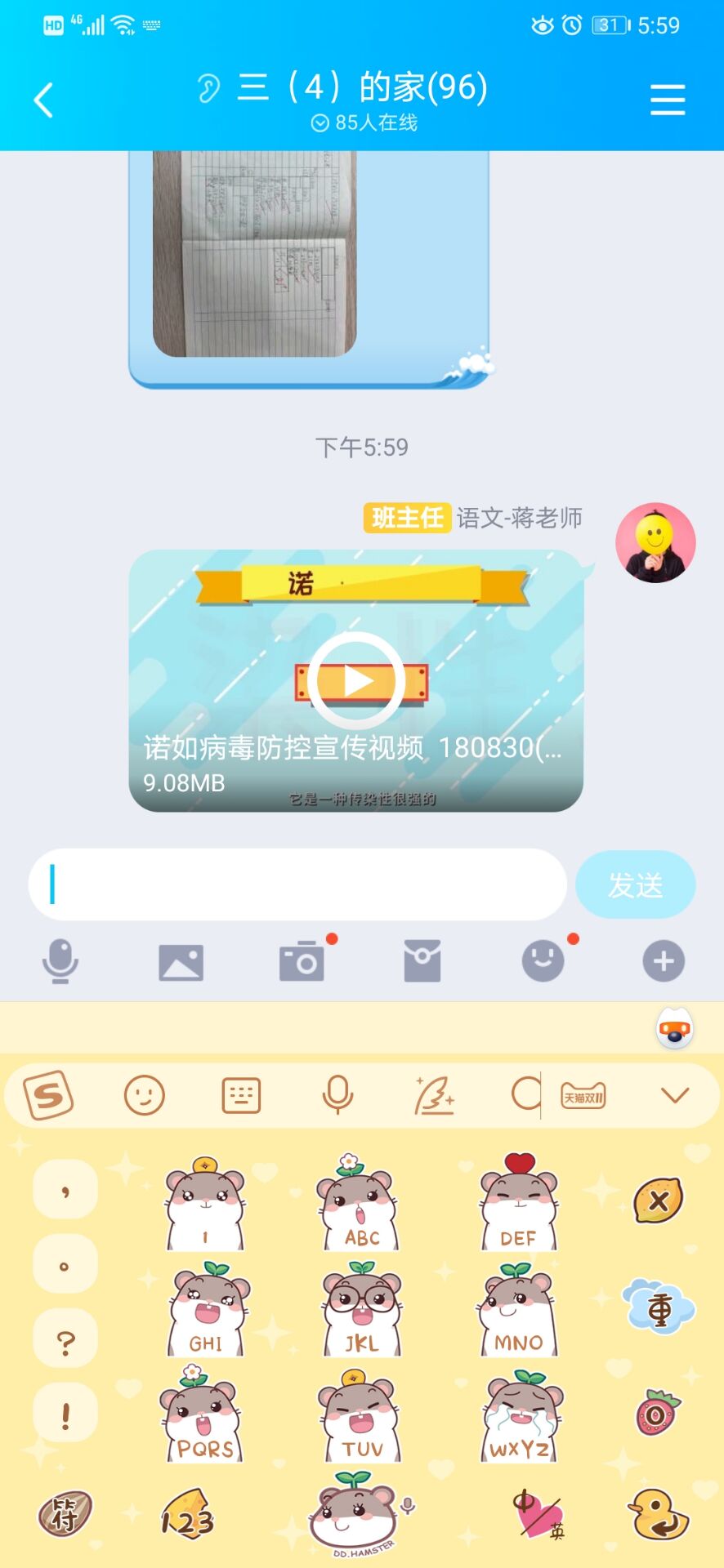Open the photo gallery picker
Viewport: 724px width, 1568px height.
click(x=181, y=962)
